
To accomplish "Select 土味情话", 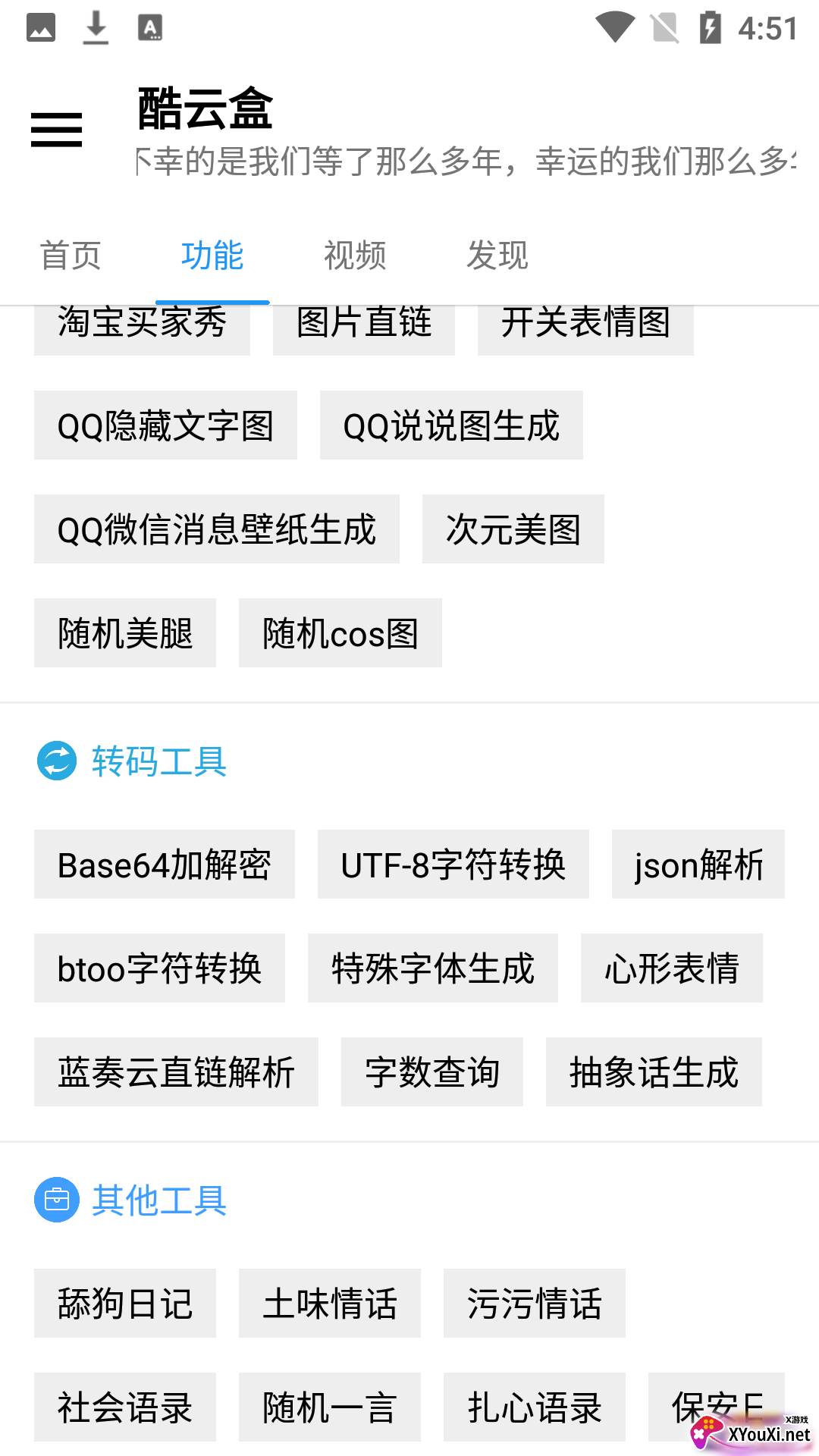I will [330, 1304].
